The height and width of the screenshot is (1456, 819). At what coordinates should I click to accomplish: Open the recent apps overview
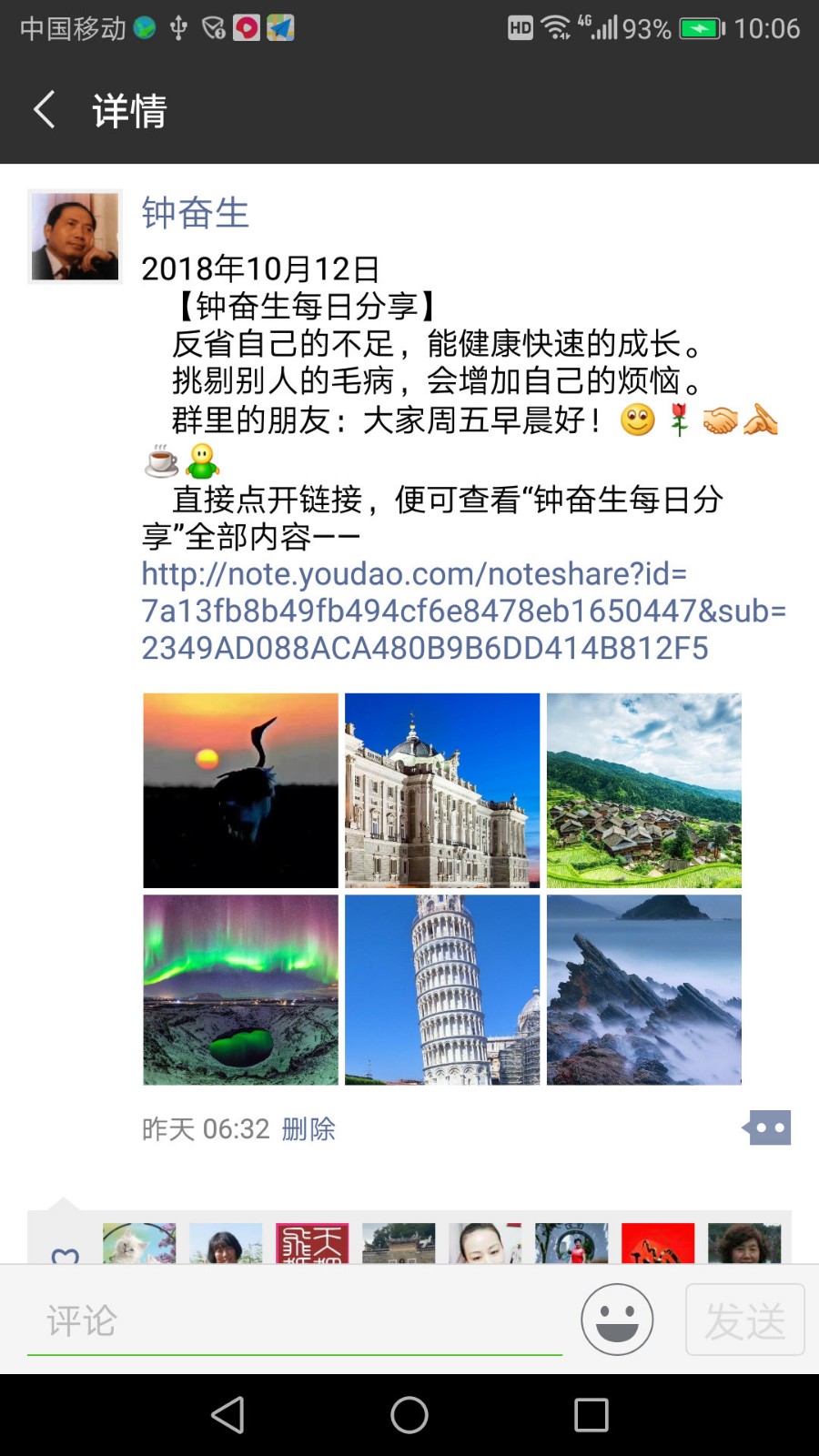[591, 1415]
